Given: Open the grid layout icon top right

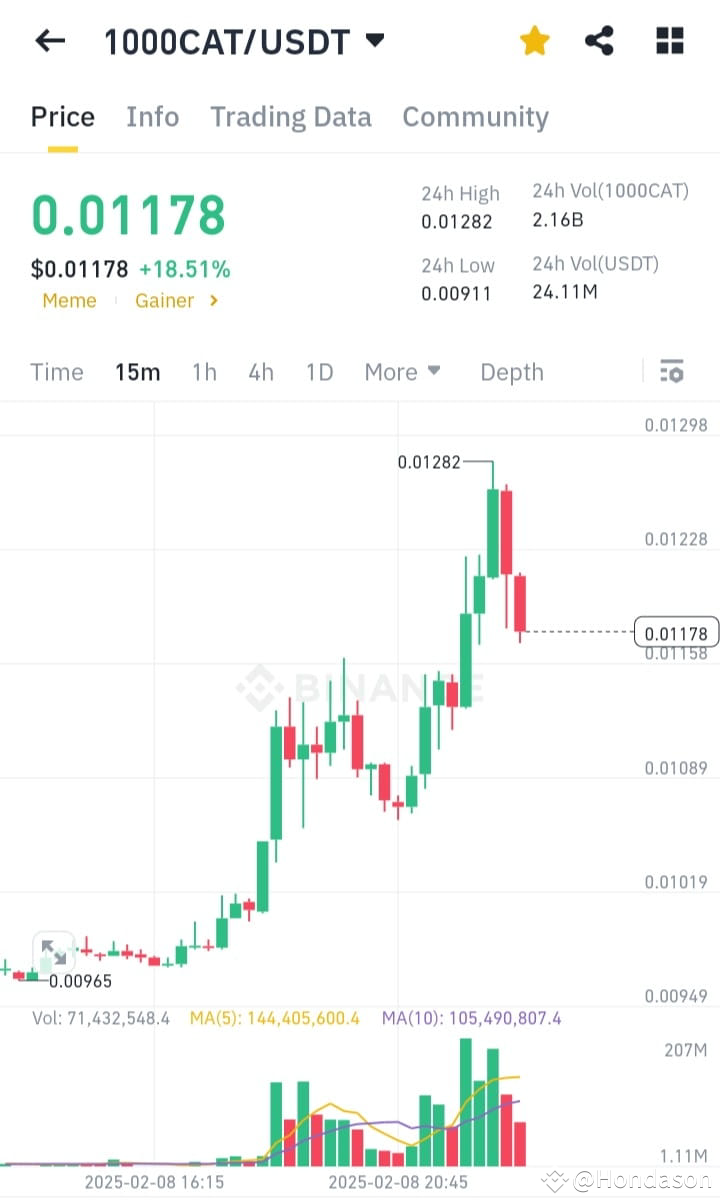Looking at the screenshot, I should pyautogui.click(x=668, y=38).
